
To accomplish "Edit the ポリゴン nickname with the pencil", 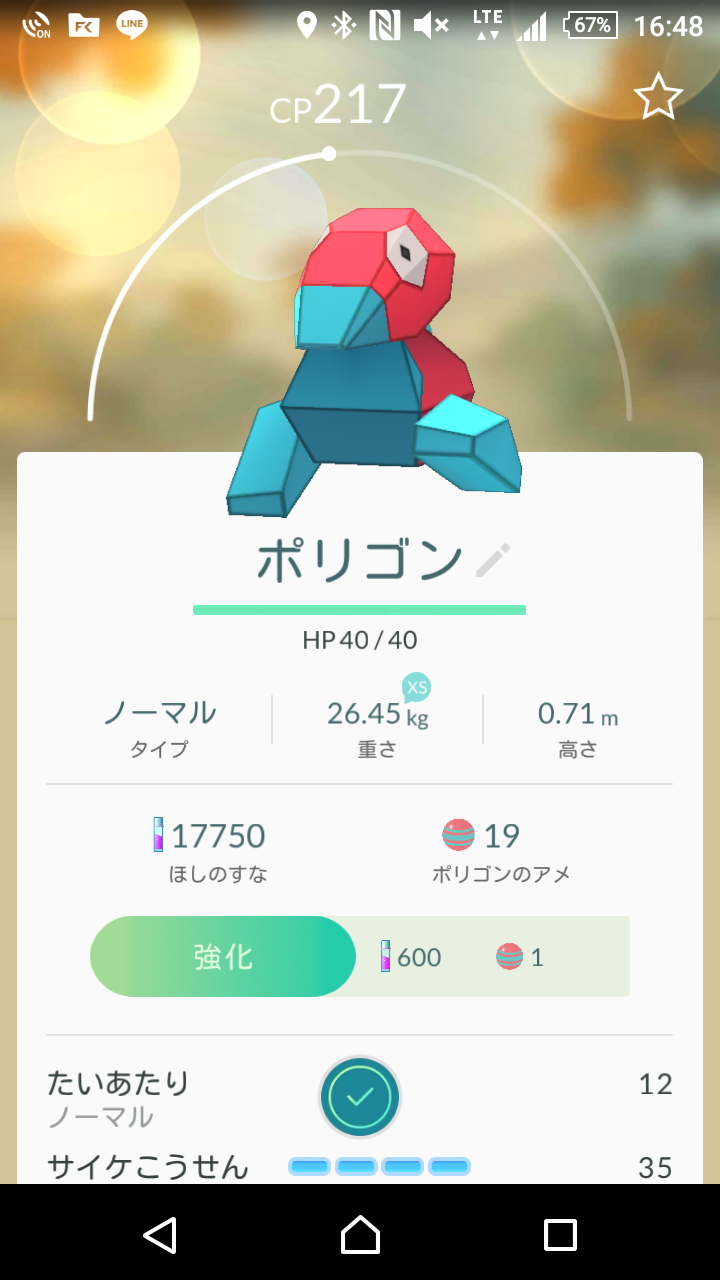I will point(493,561).
